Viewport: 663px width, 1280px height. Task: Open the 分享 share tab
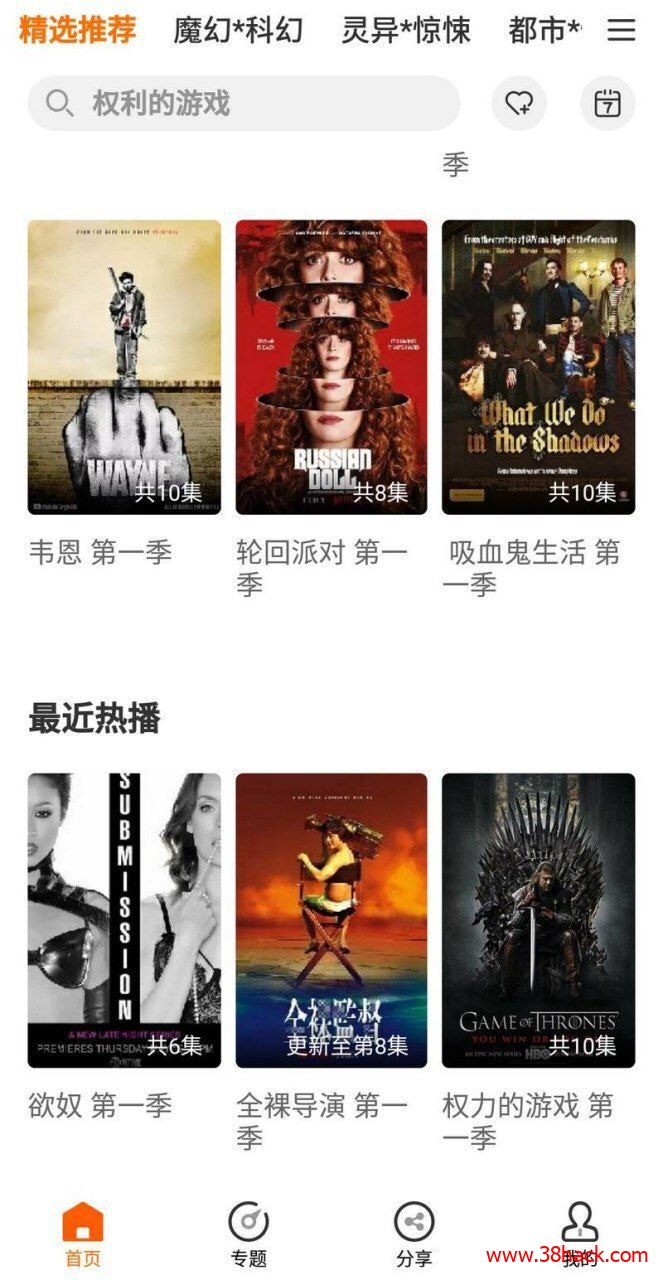tap(414, 1235)
